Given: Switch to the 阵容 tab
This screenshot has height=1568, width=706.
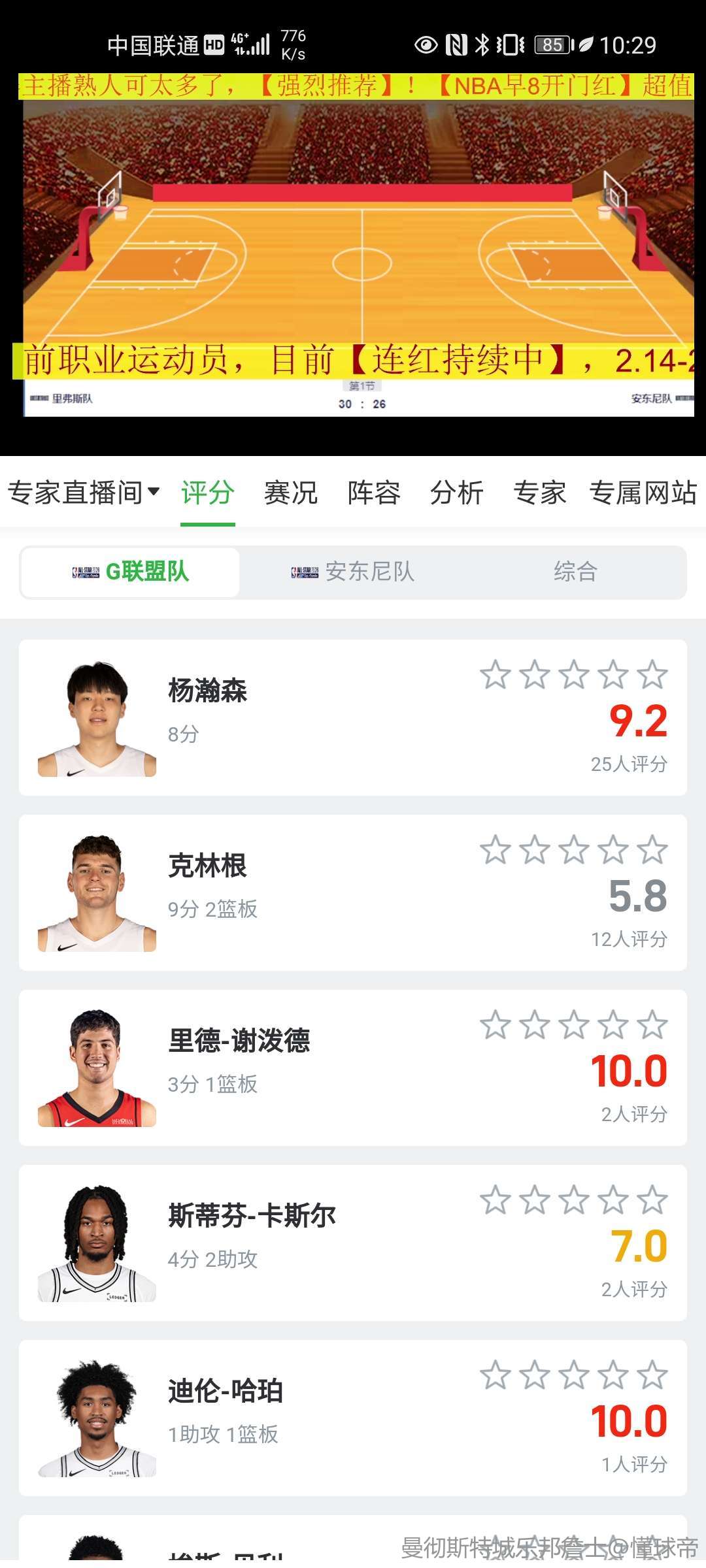Looking at the screenshot, I should click(373, 493).
